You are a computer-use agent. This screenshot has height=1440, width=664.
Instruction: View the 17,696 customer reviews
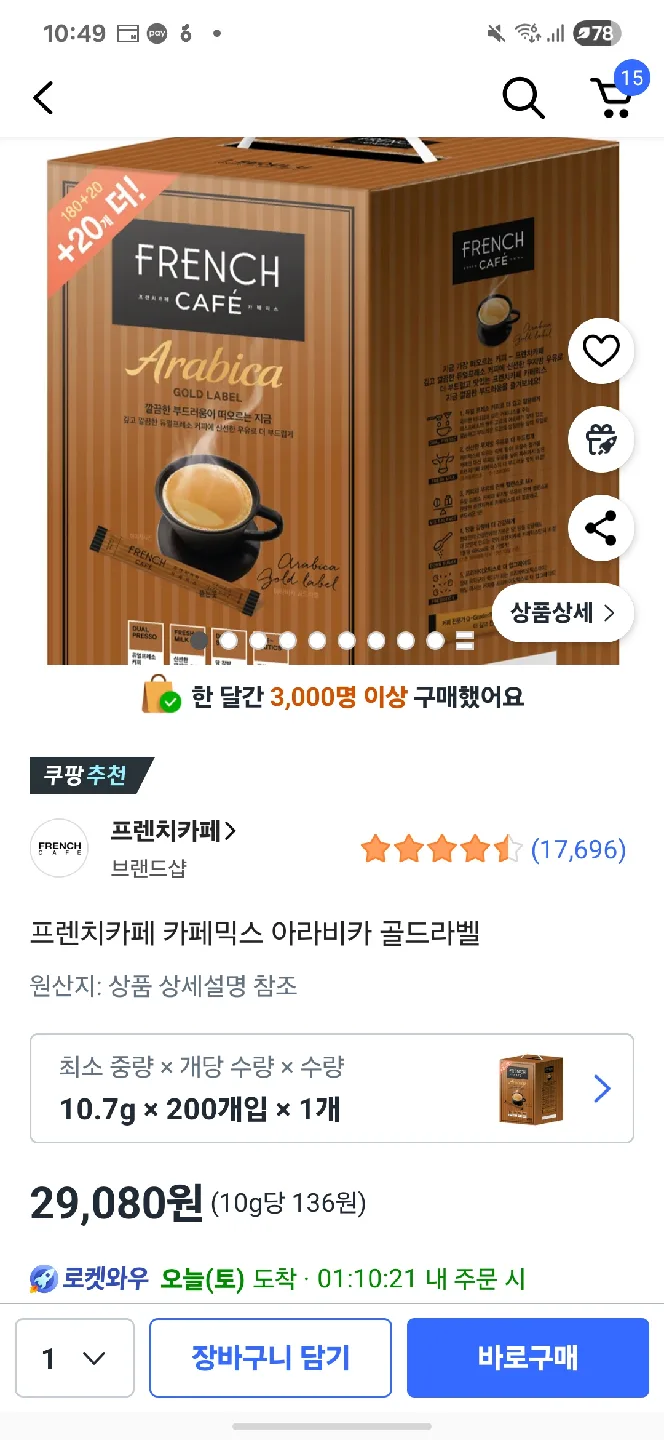577,850
